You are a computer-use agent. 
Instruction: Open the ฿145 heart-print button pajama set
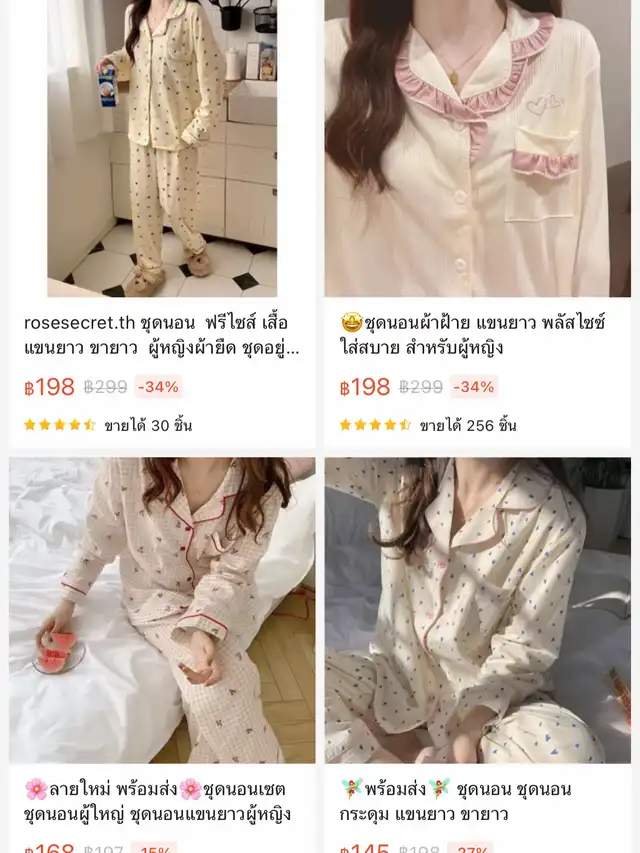477,610
